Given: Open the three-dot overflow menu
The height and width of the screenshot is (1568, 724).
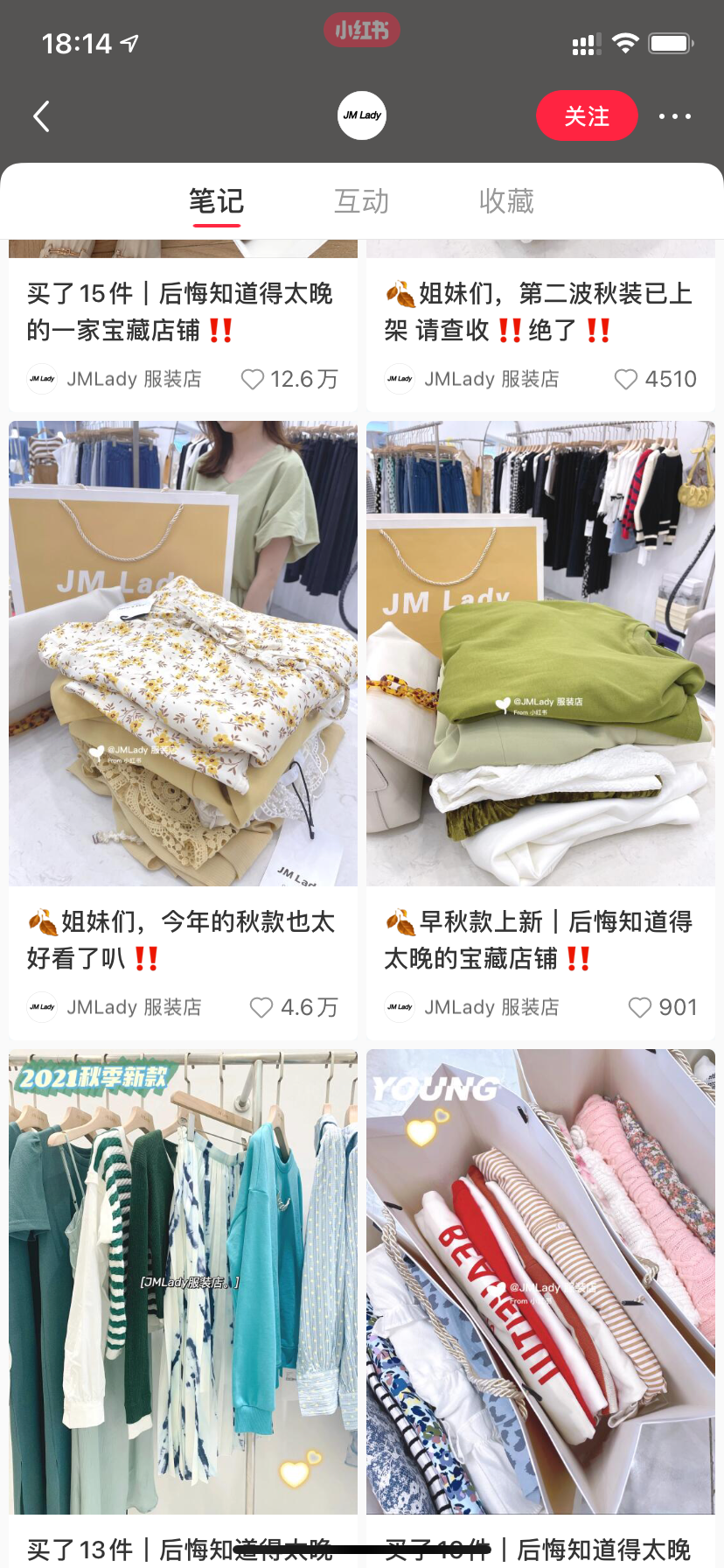Looking at the screenshot, I should click(674, 116).
